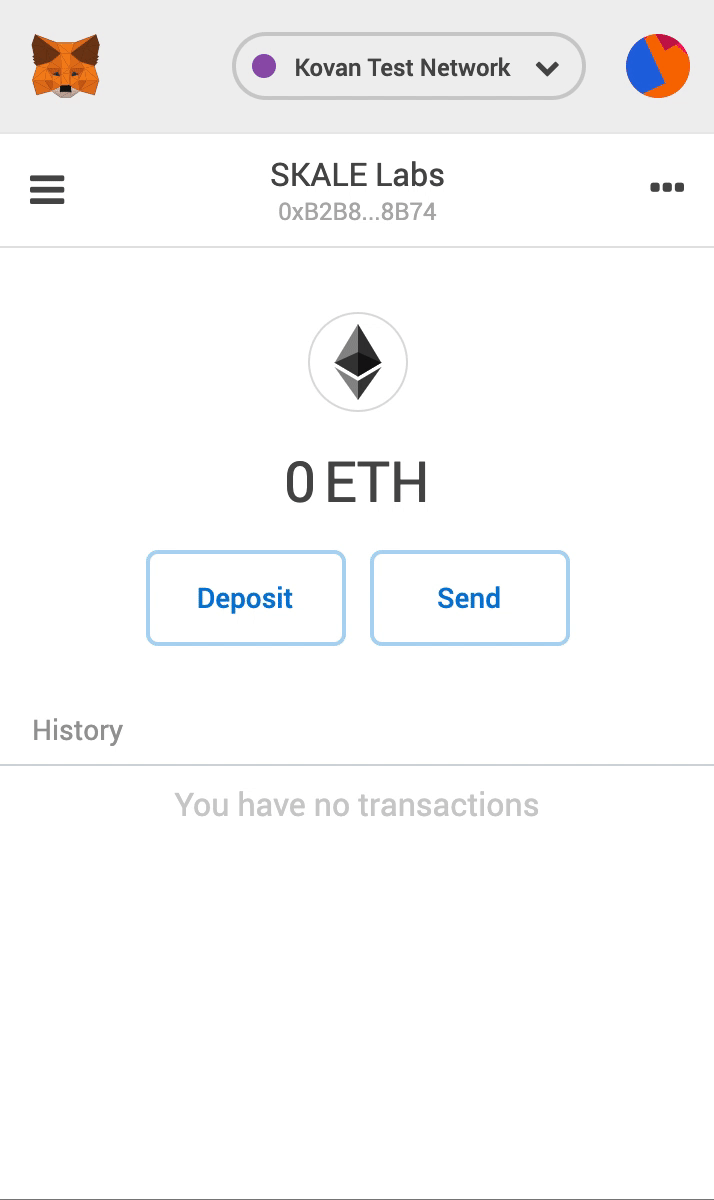Tap the MetaMask fox logo

tap(66, 66)
